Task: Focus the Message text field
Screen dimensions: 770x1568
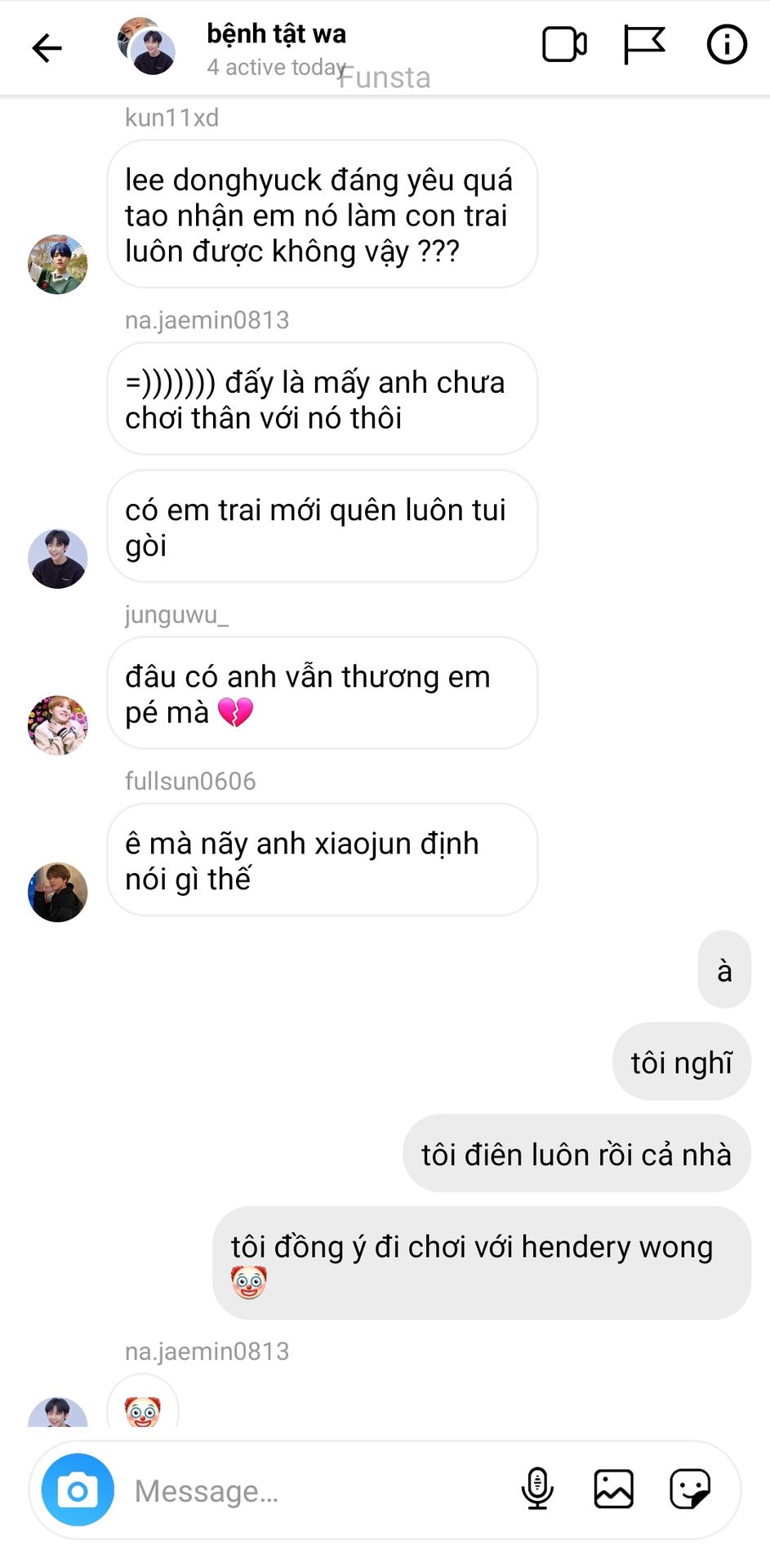Action: point(310,1490)
